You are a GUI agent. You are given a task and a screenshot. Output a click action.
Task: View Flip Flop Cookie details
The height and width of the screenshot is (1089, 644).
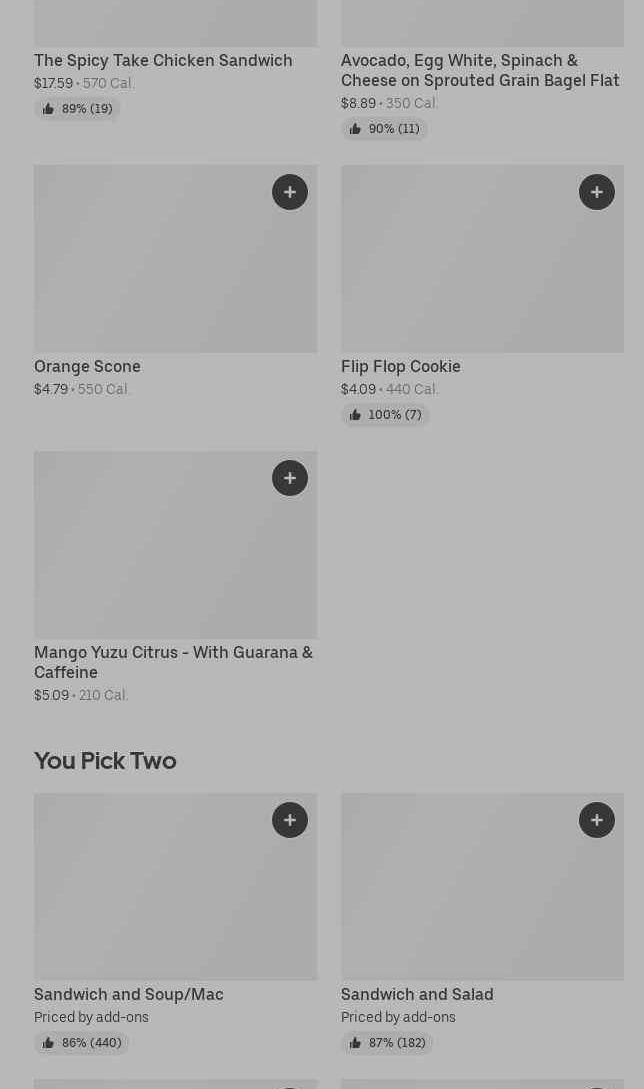tap(482, 295)
